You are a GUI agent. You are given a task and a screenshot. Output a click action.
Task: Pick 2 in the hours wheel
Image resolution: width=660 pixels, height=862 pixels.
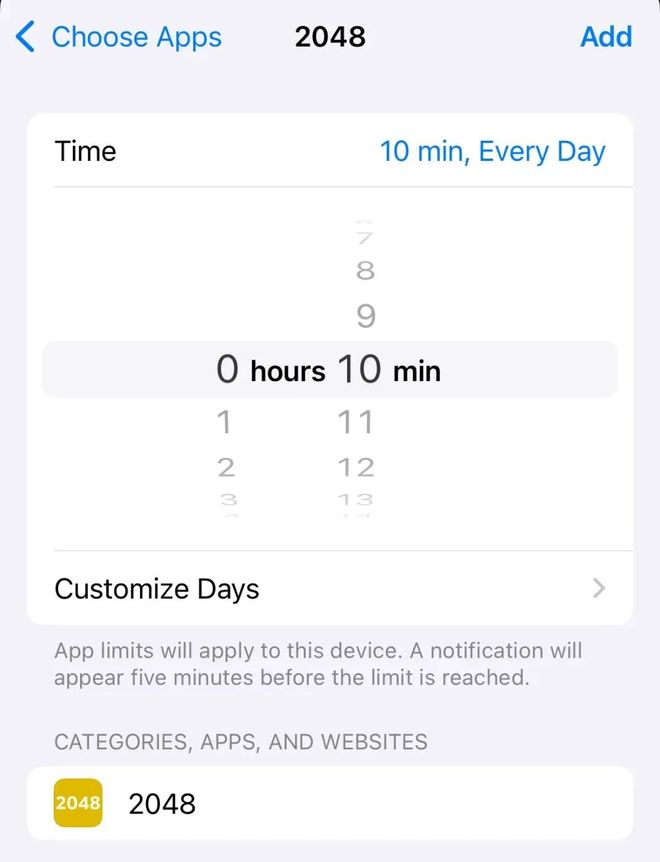226,467
